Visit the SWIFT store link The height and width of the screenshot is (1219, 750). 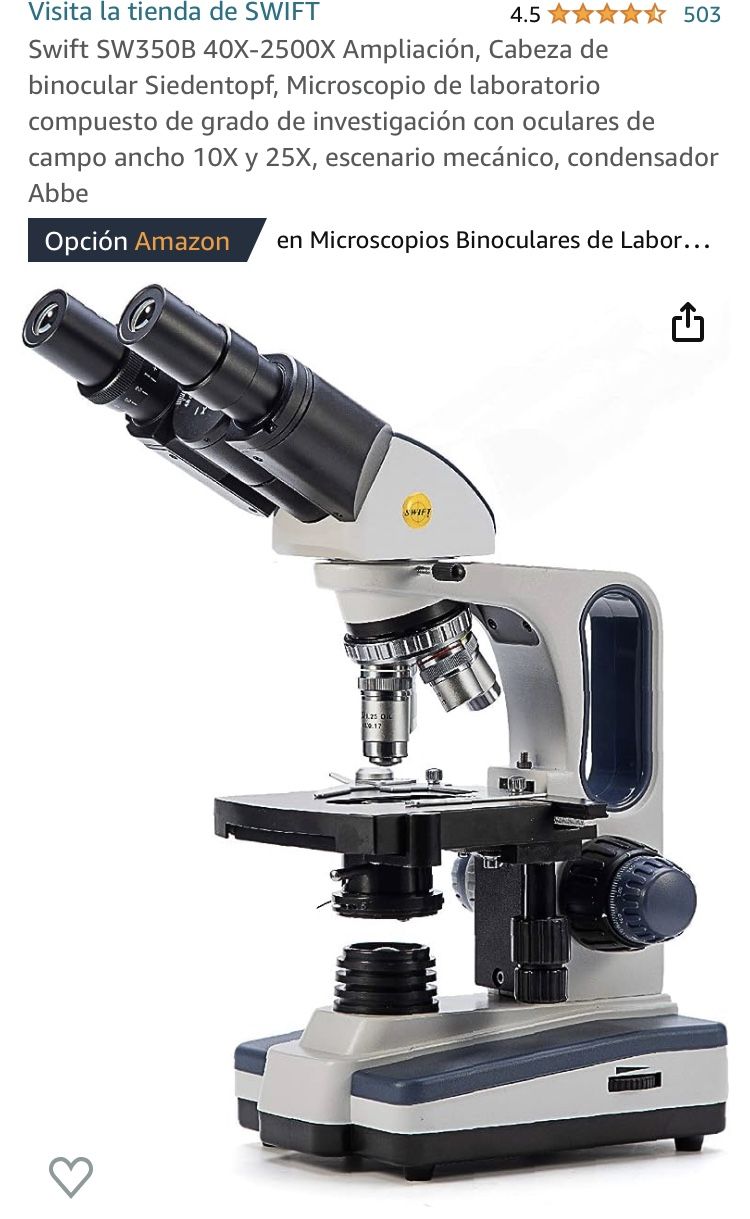(x=176, y=13)
